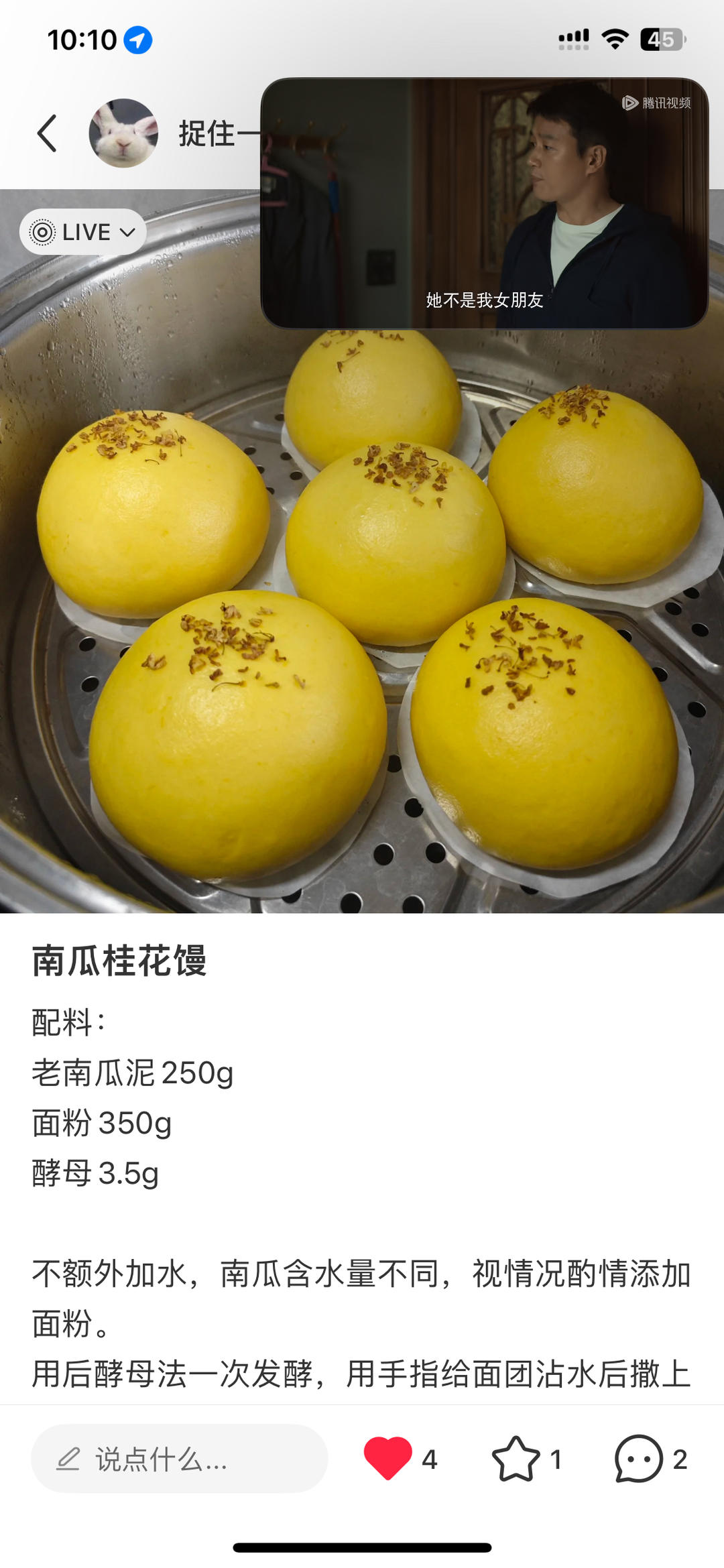View the pumpkin bun photo full screen
The image size is (724, 1568).
point(362,620)
